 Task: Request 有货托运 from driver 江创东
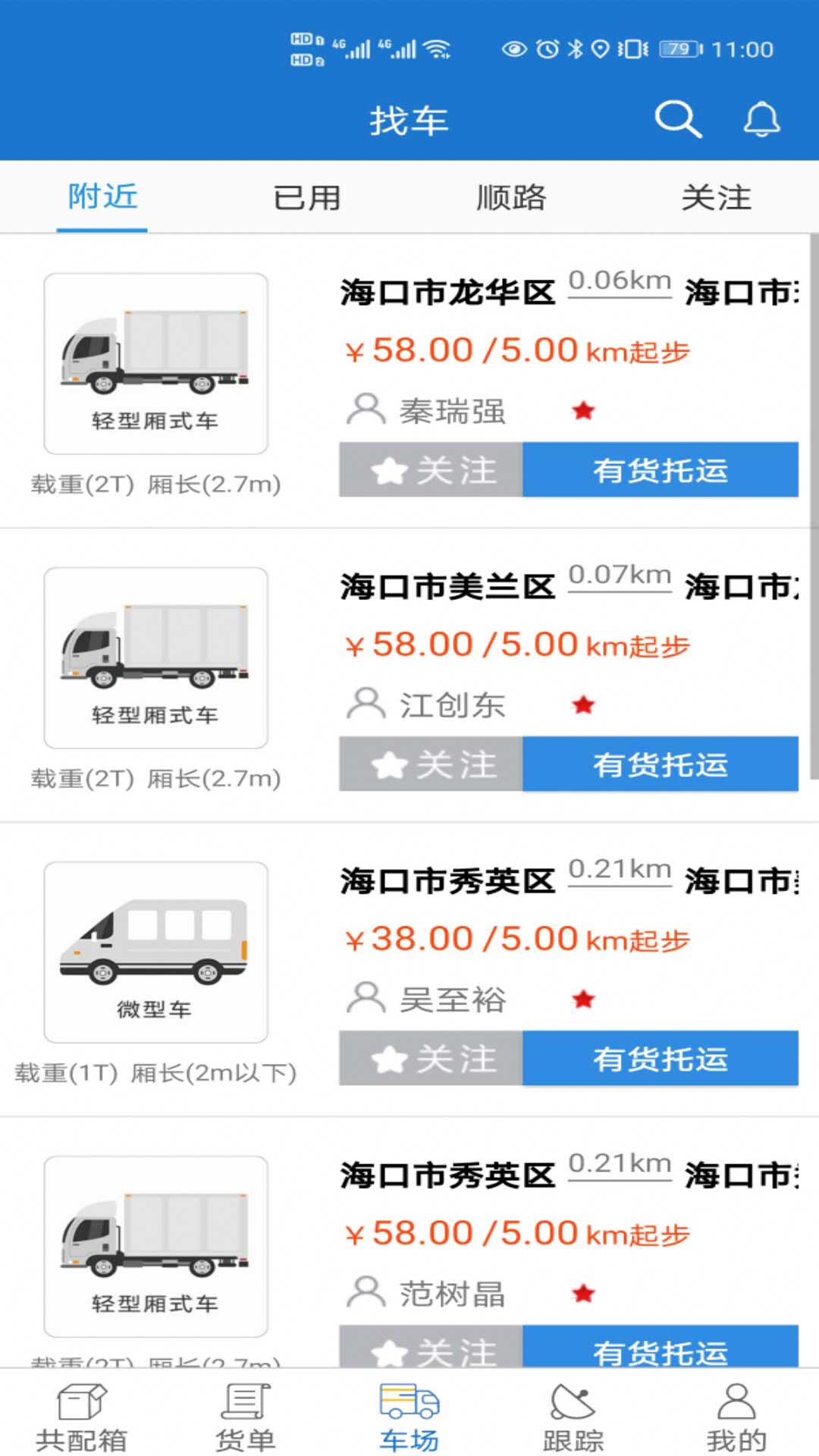tap(660, 764)
